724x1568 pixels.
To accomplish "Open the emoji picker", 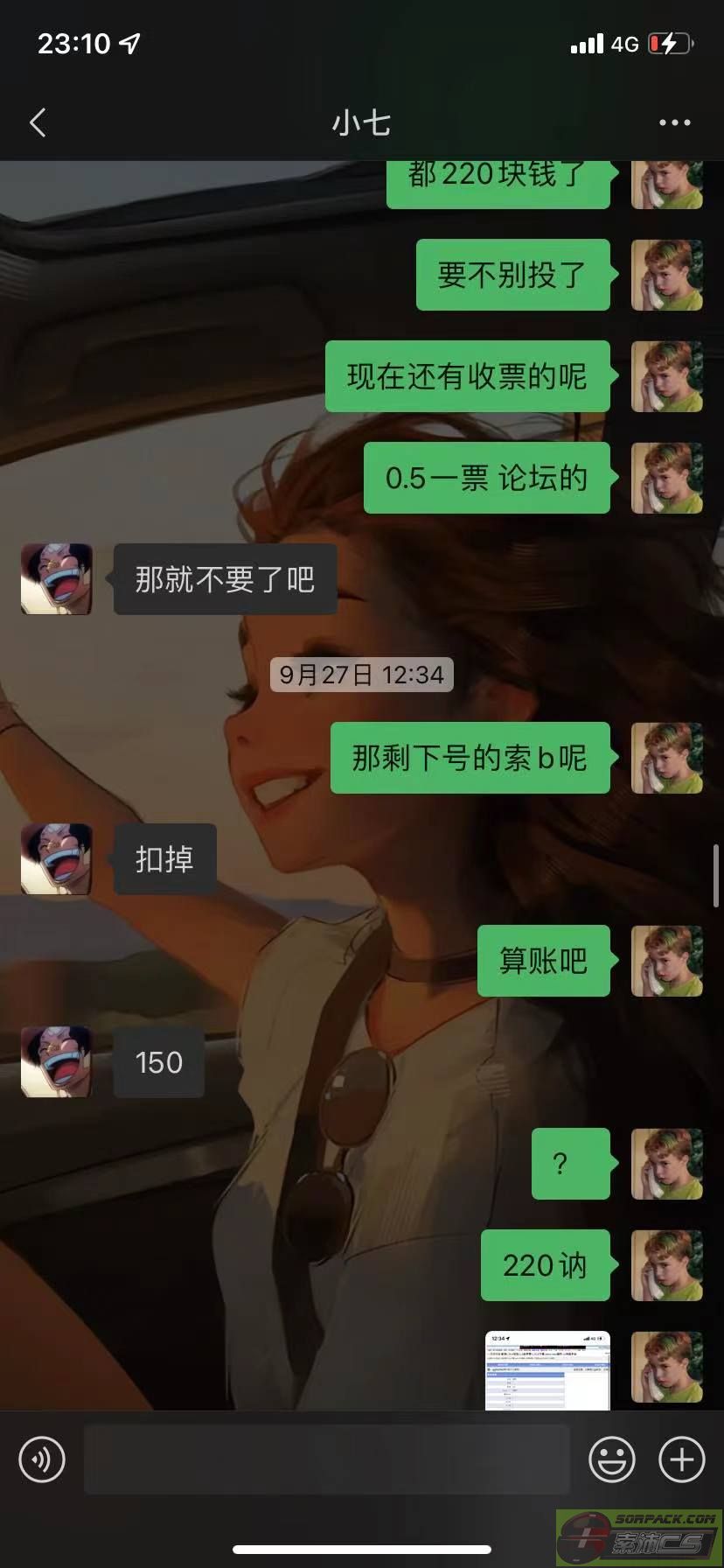I will [612, 1459].
